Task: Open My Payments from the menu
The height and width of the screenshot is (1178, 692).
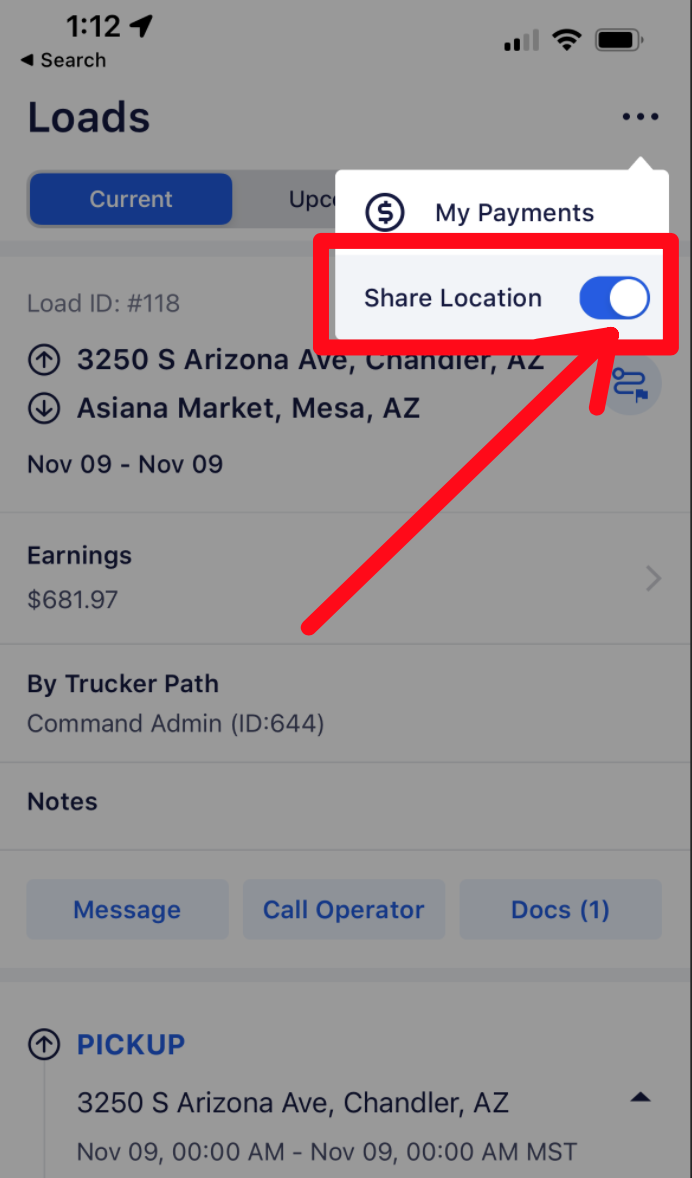Action: [501, 213]
